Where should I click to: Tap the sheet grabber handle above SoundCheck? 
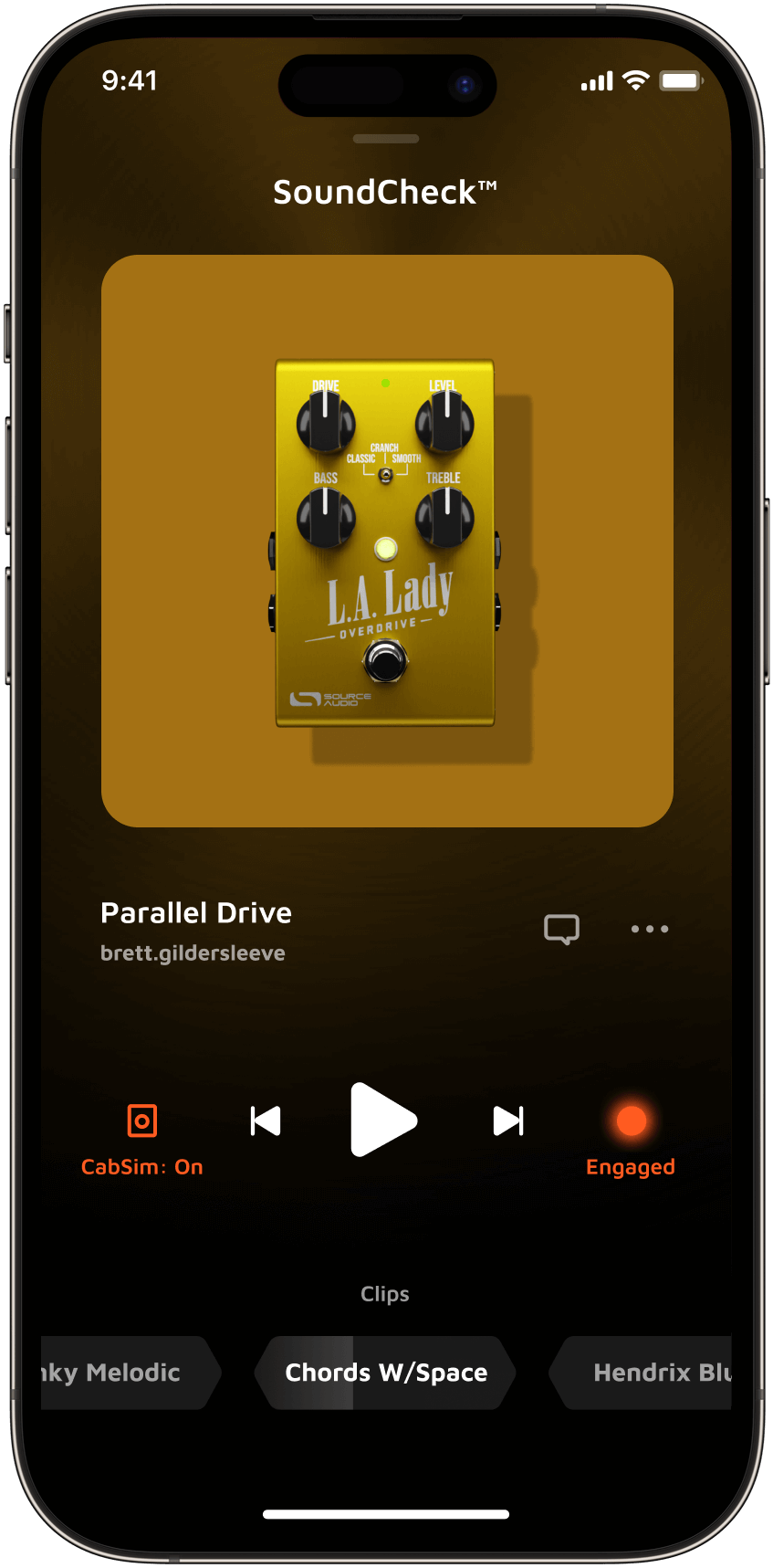tap(386, 139)
